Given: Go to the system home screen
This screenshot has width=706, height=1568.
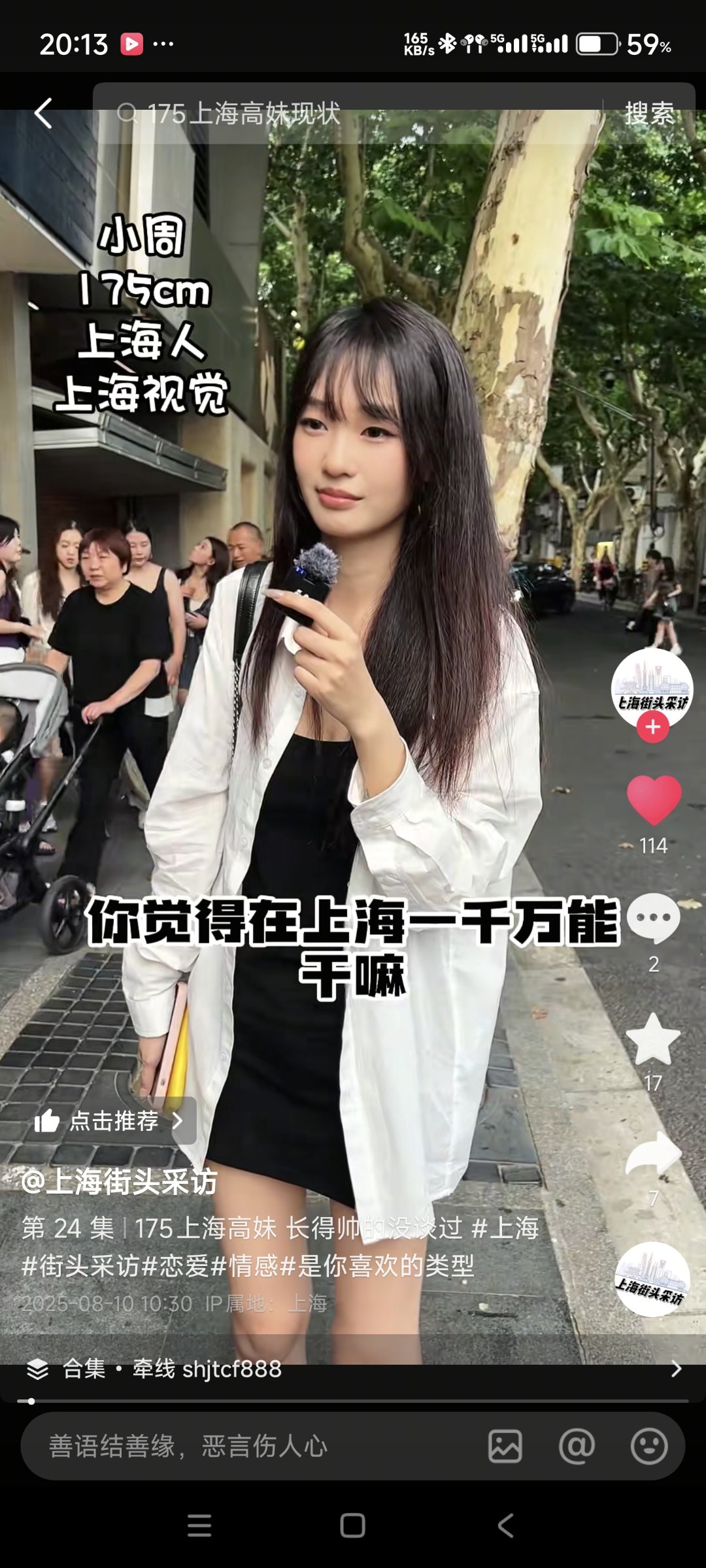Looking at the screenshot, I should (352, 1526).
